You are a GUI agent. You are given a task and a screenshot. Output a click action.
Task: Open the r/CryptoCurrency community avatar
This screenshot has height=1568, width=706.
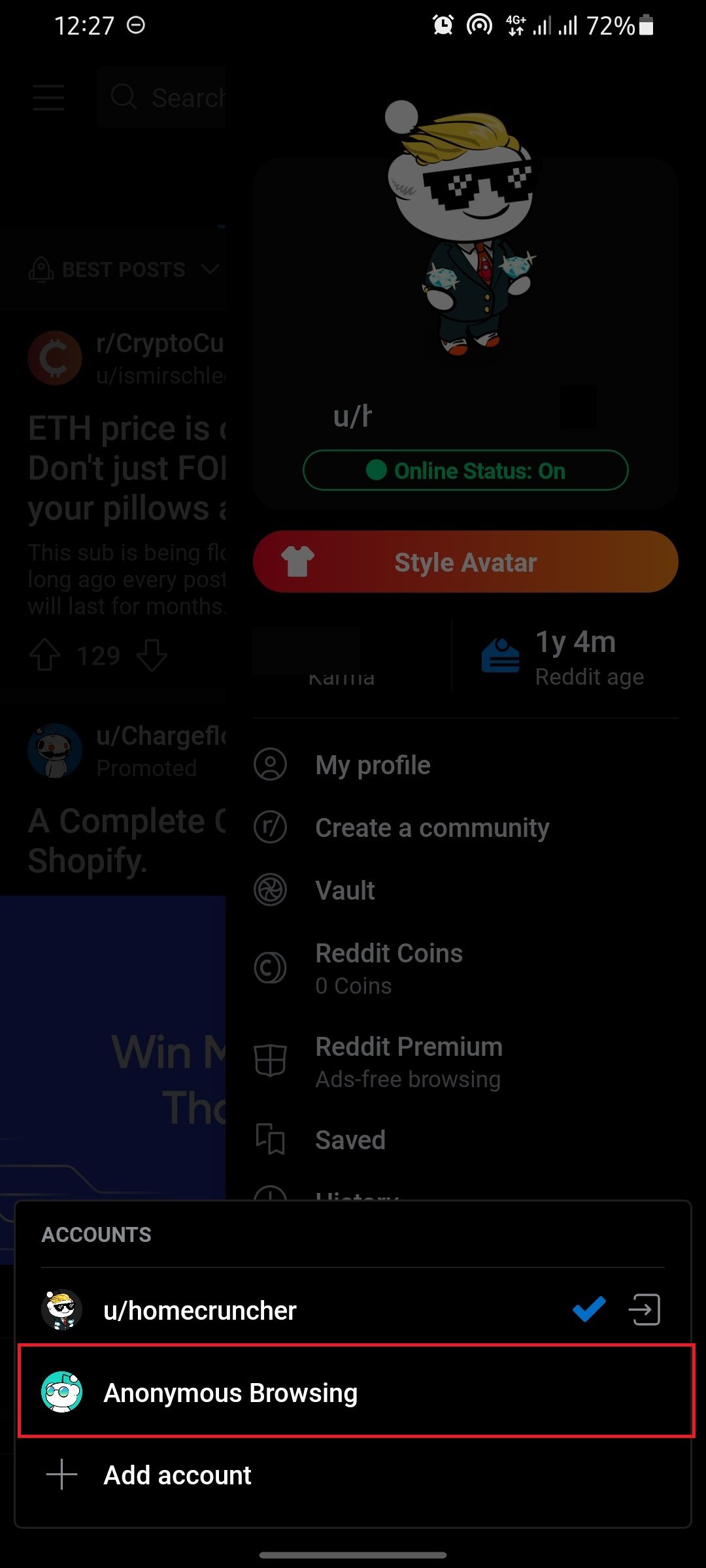[x=55, y=358]
